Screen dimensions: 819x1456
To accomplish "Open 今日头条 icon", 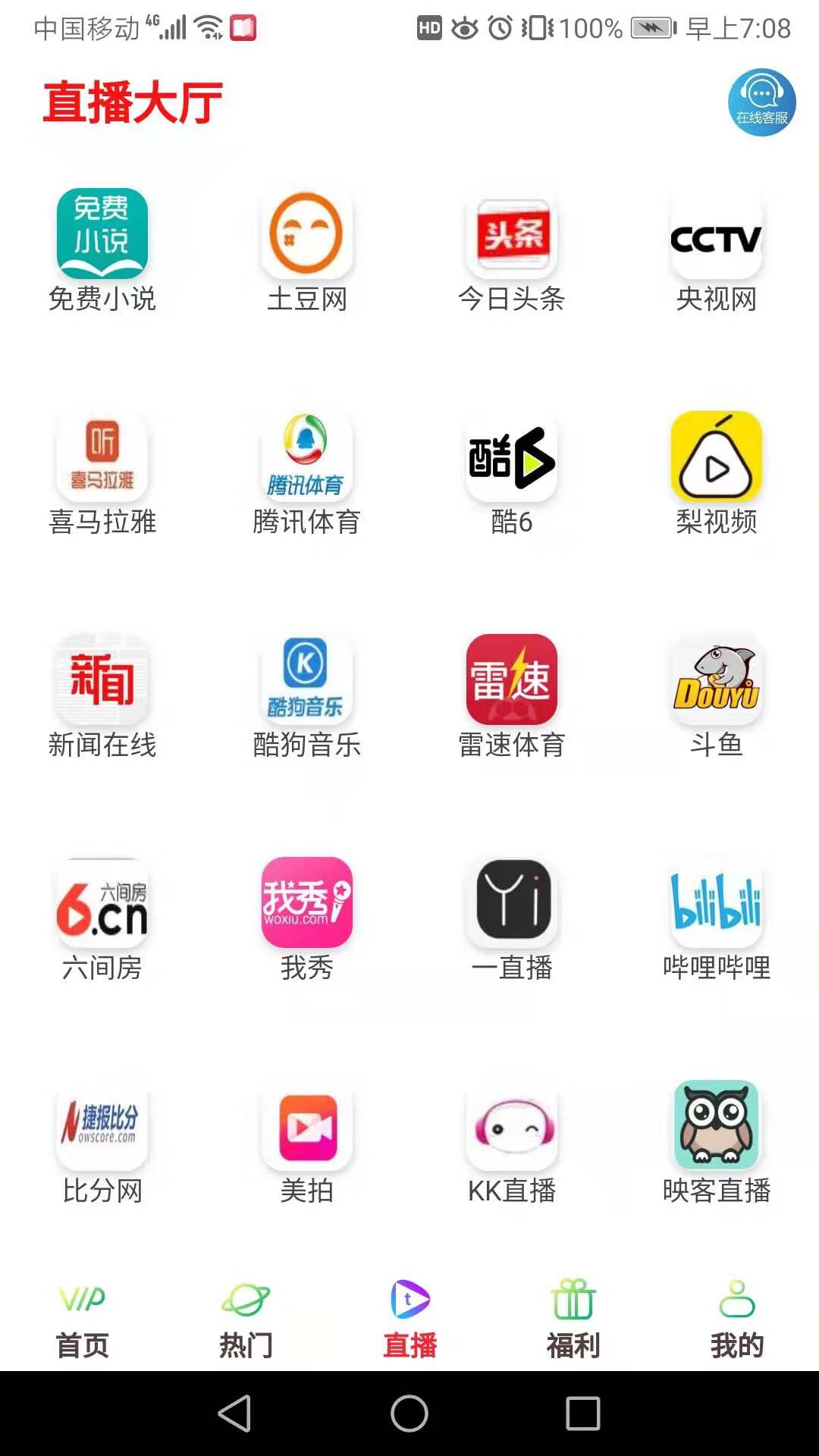I will pos(512,234).
